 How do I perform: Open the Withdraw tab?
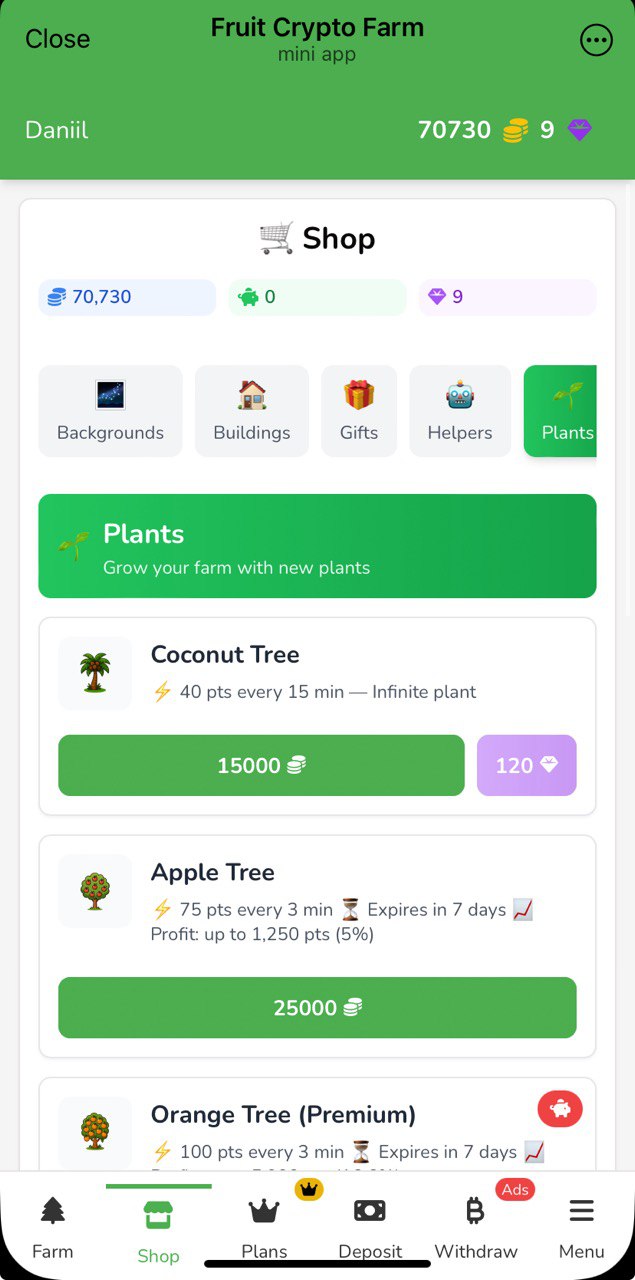point(476,1227)
